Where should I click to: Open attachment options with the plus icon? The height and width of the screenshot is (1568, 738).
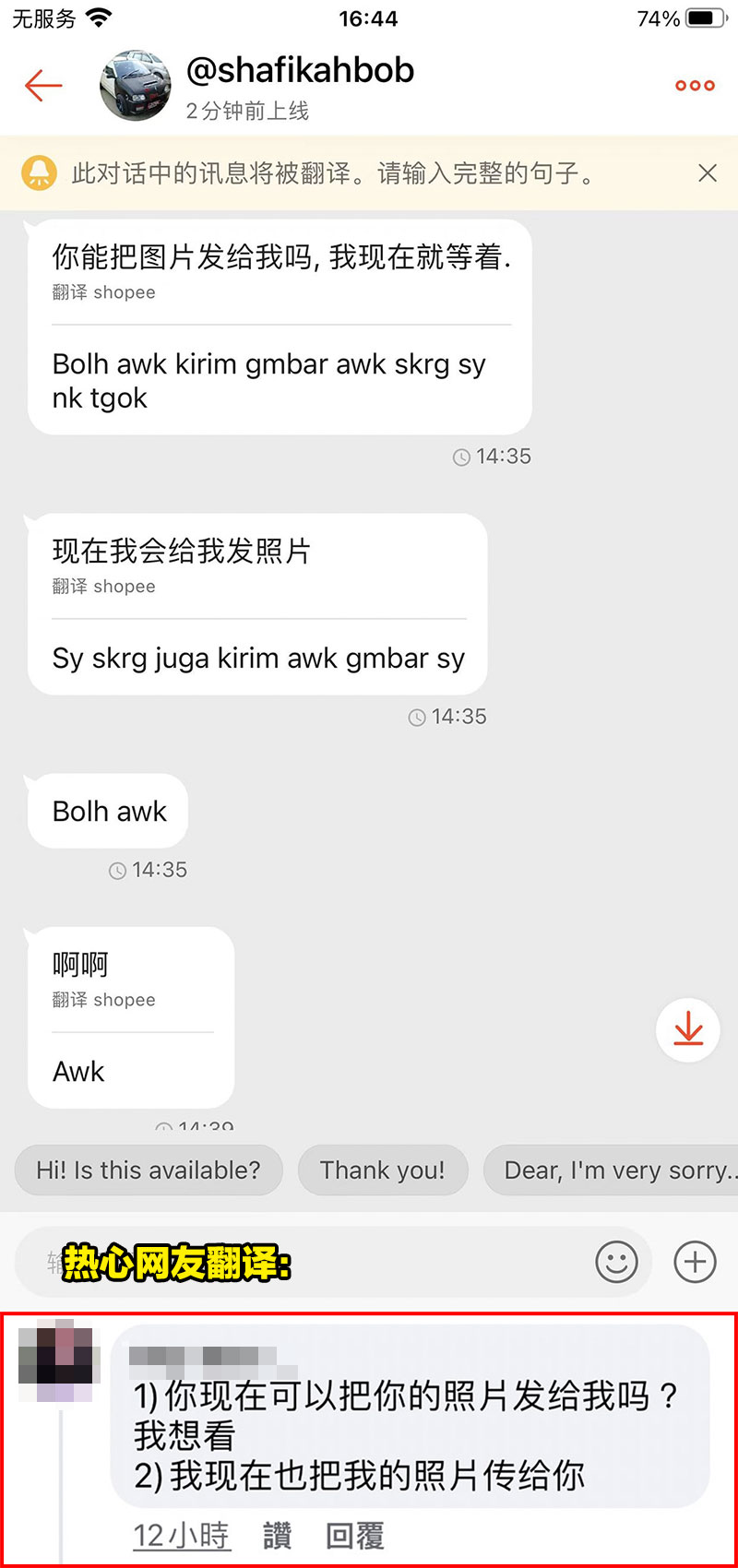click(695, 1262)
